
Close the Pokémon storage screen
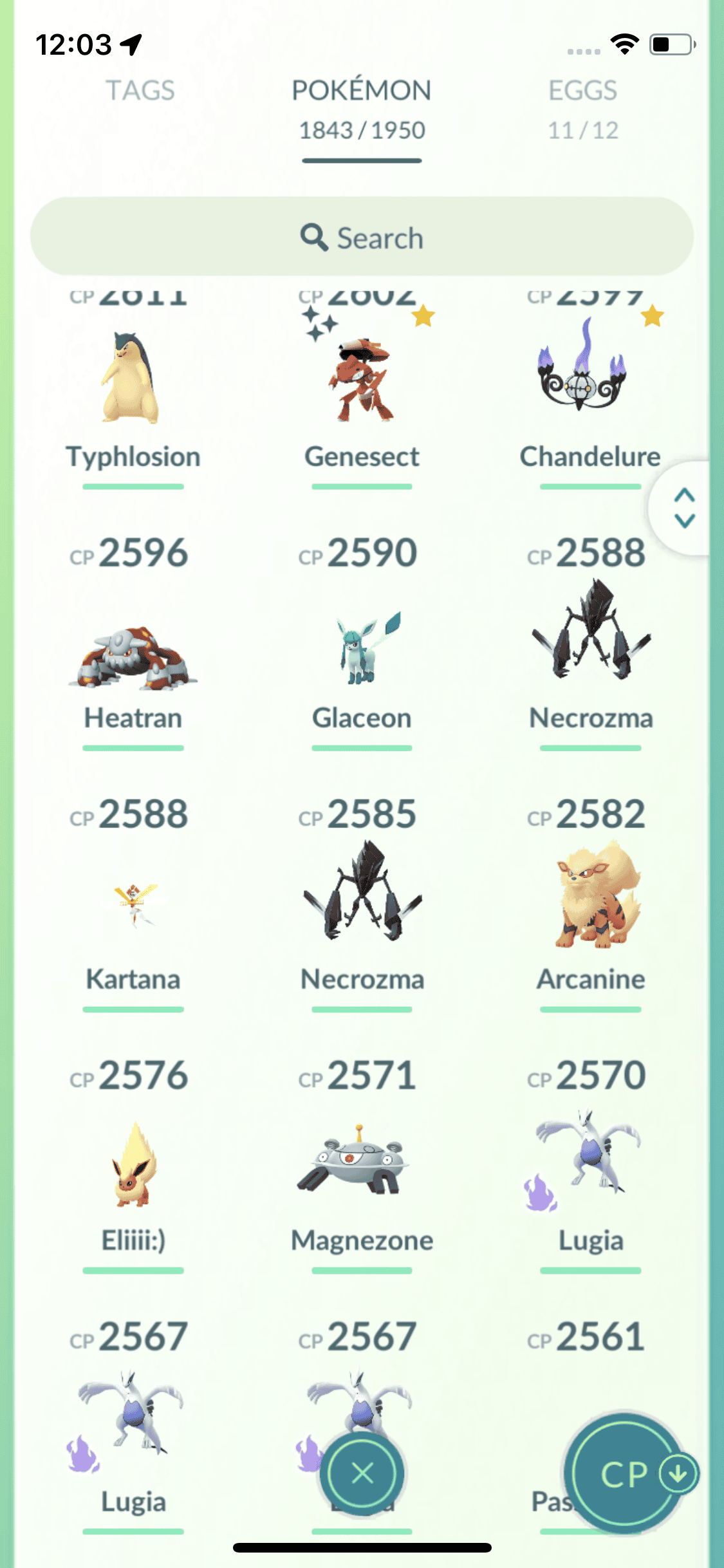tap(362, 1473)
